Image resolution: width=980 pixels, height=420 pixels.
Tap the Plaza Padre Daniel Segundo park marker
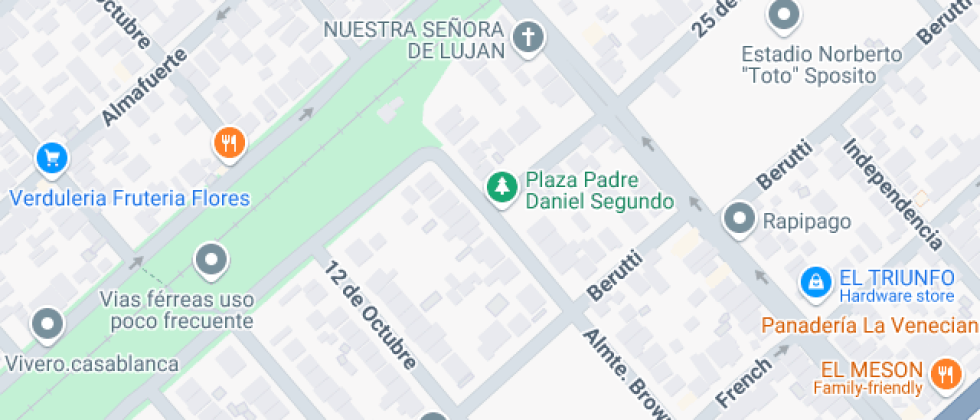[501, 186]
